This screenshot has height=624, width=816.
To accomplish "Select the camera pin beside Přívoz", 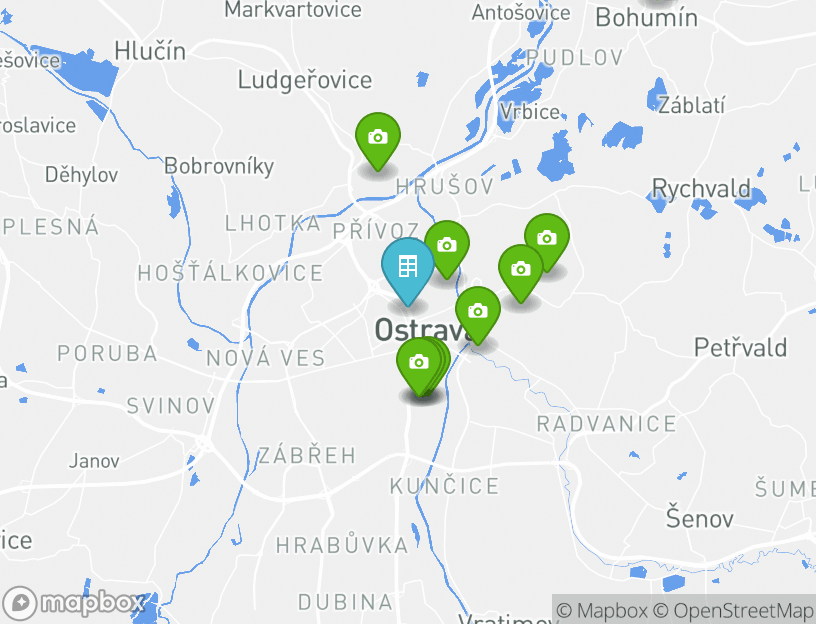I will pyautogui.click(x=447, y=245).
